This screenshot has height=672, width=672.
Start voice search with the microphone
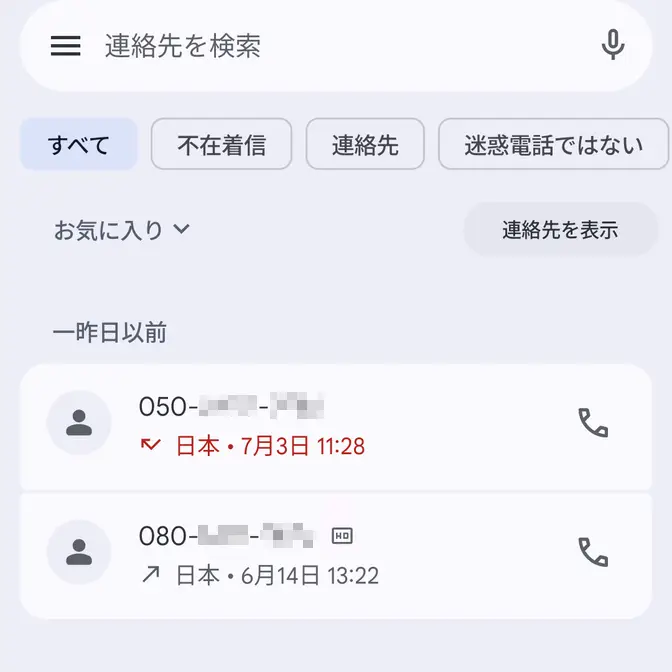point(612,45)
